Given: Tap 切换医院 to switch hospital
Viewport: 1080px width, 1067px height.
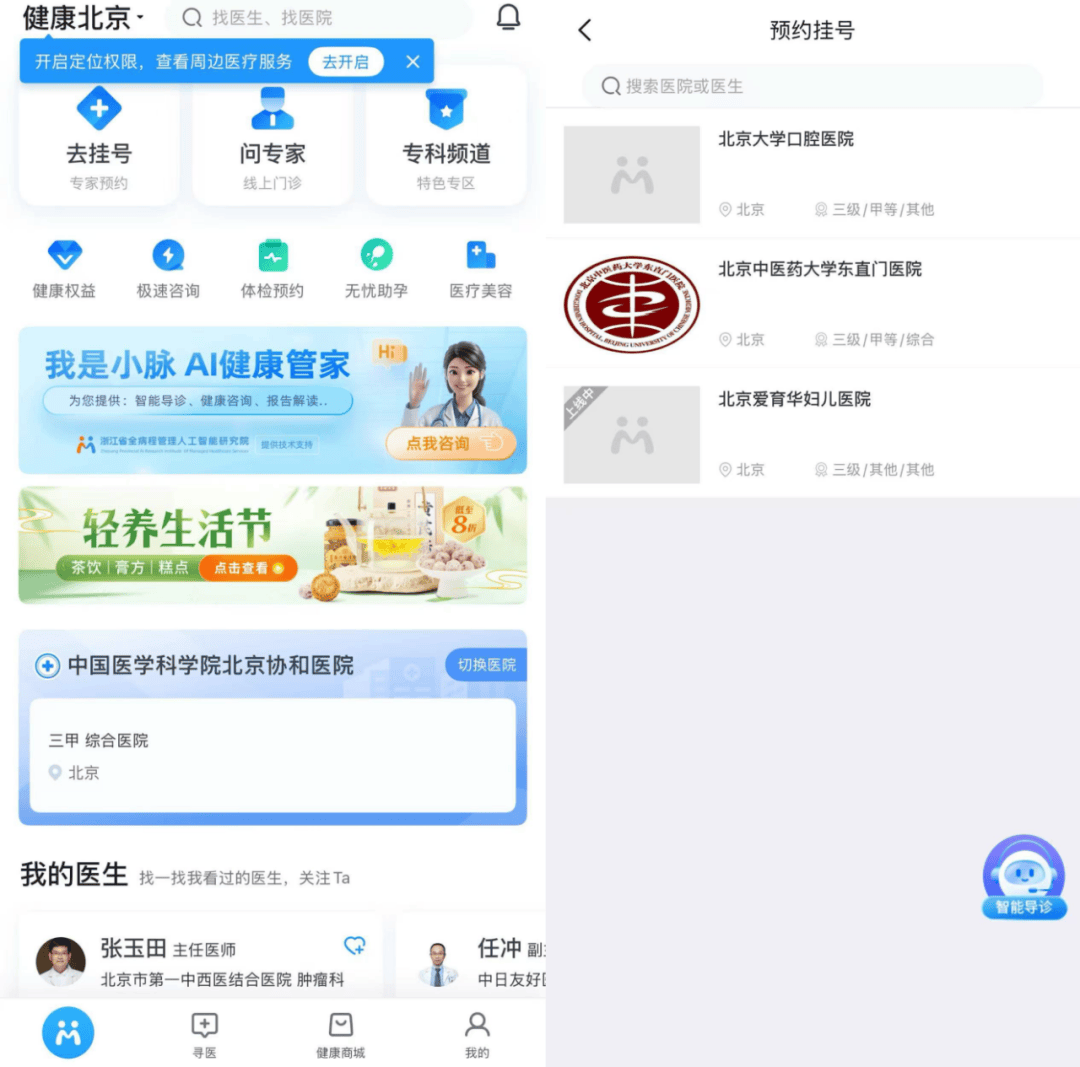Looking at the screenshot, I should (x=486, y=665).
